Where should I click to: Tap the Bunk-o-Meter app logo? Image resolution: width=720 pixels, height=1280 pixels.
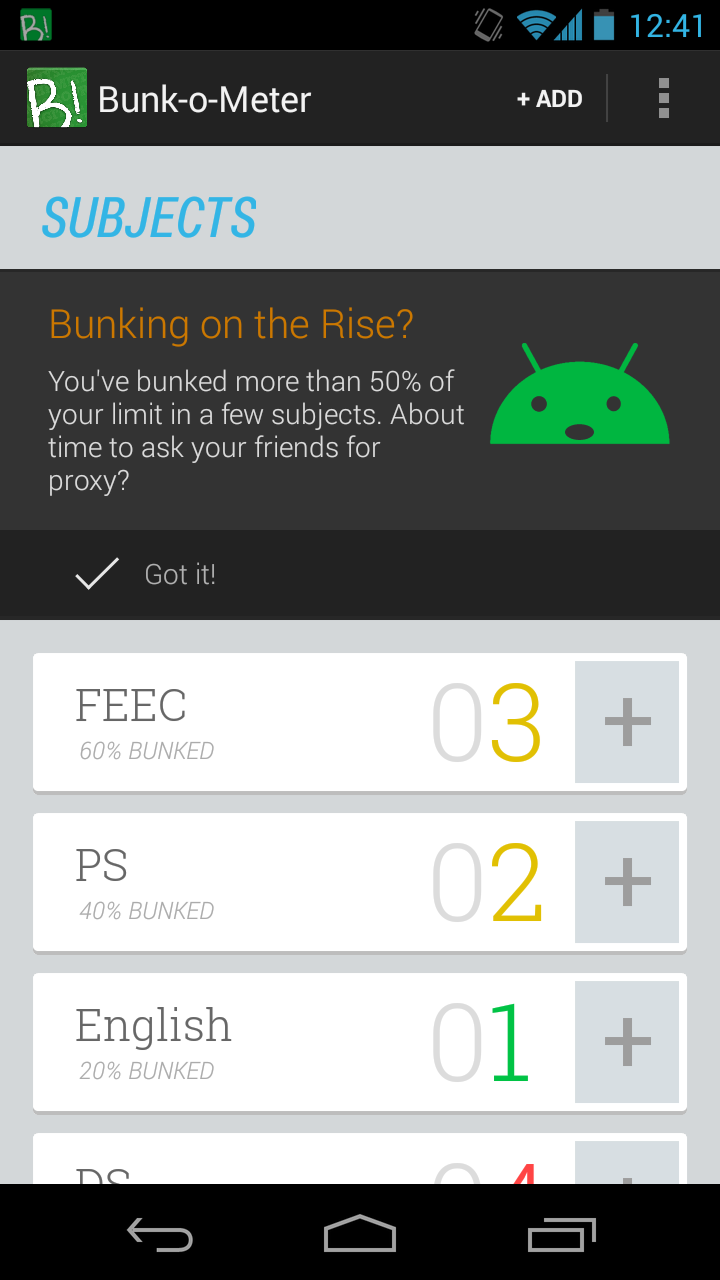[56, 98]
